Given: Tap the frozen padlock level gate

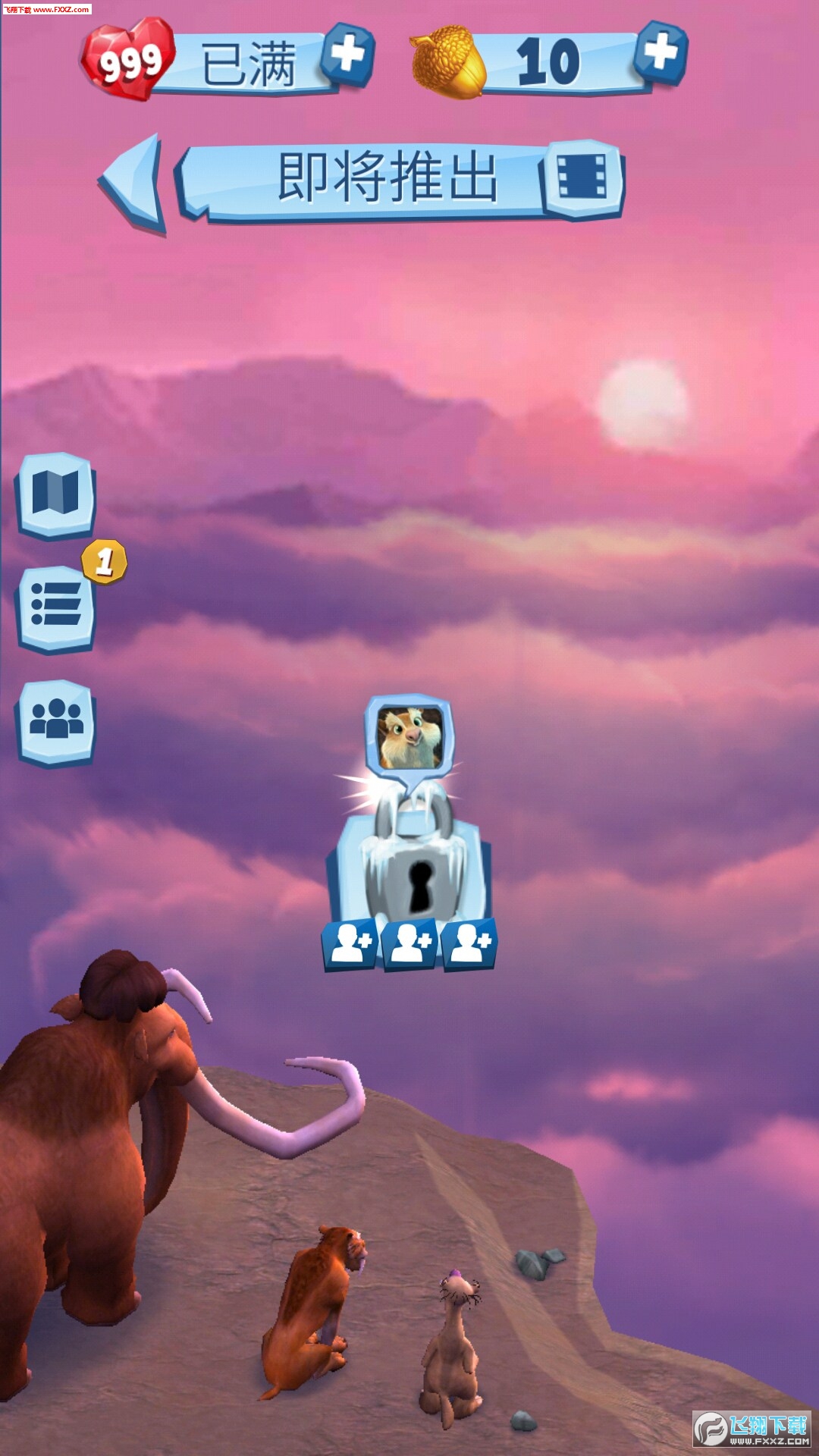Looking at the screenshot, I should click(410, 867).
